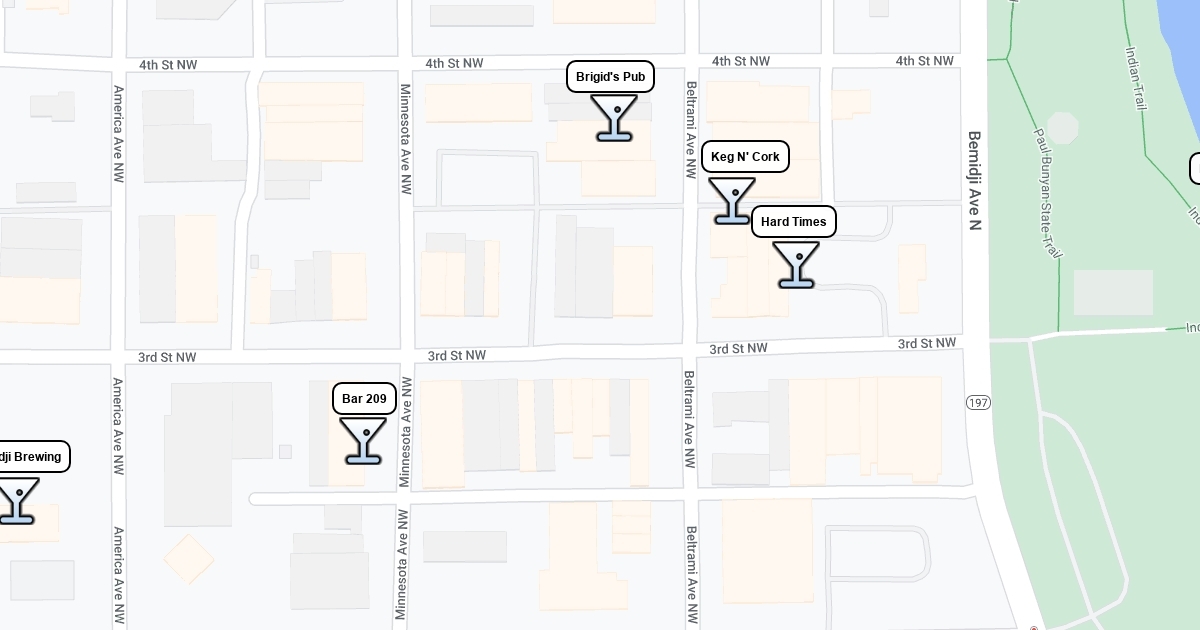Open the Bar 209 map marker

point(363,441)
